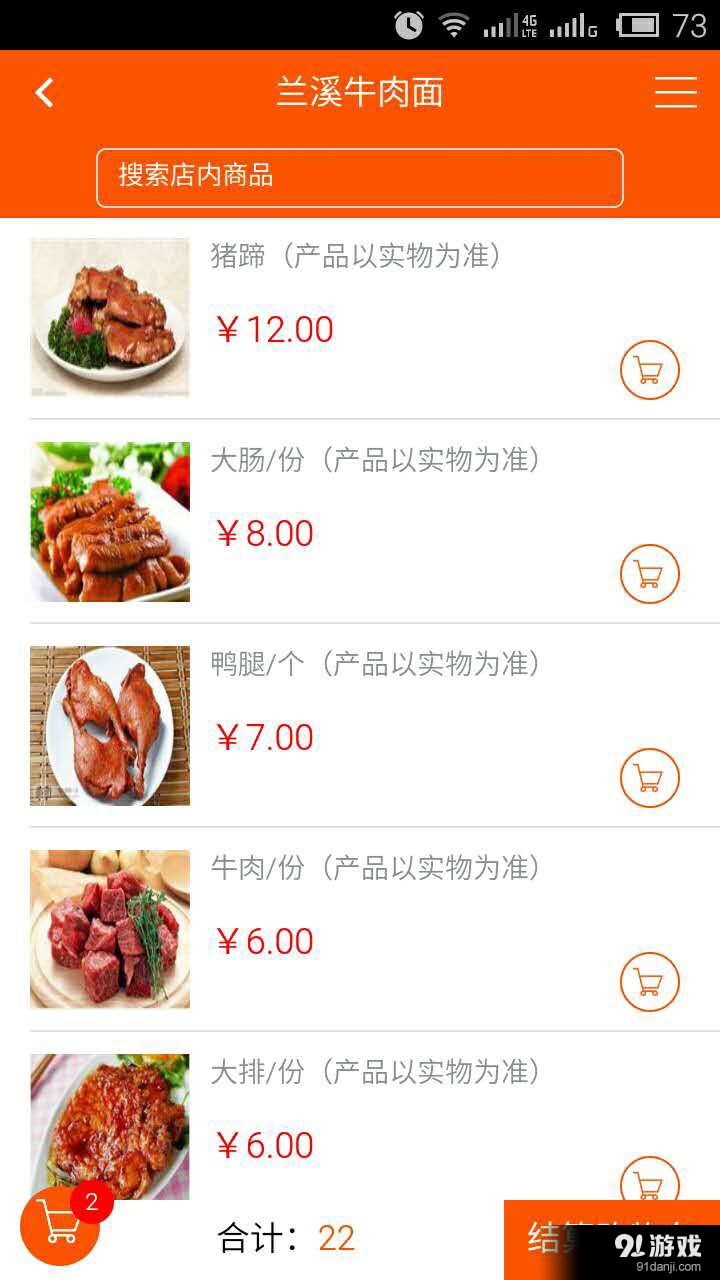The height and width of the screenshot is (1280, 720).
Task: Add 鸭腿/个 to the cart
Action: [650, 778]
